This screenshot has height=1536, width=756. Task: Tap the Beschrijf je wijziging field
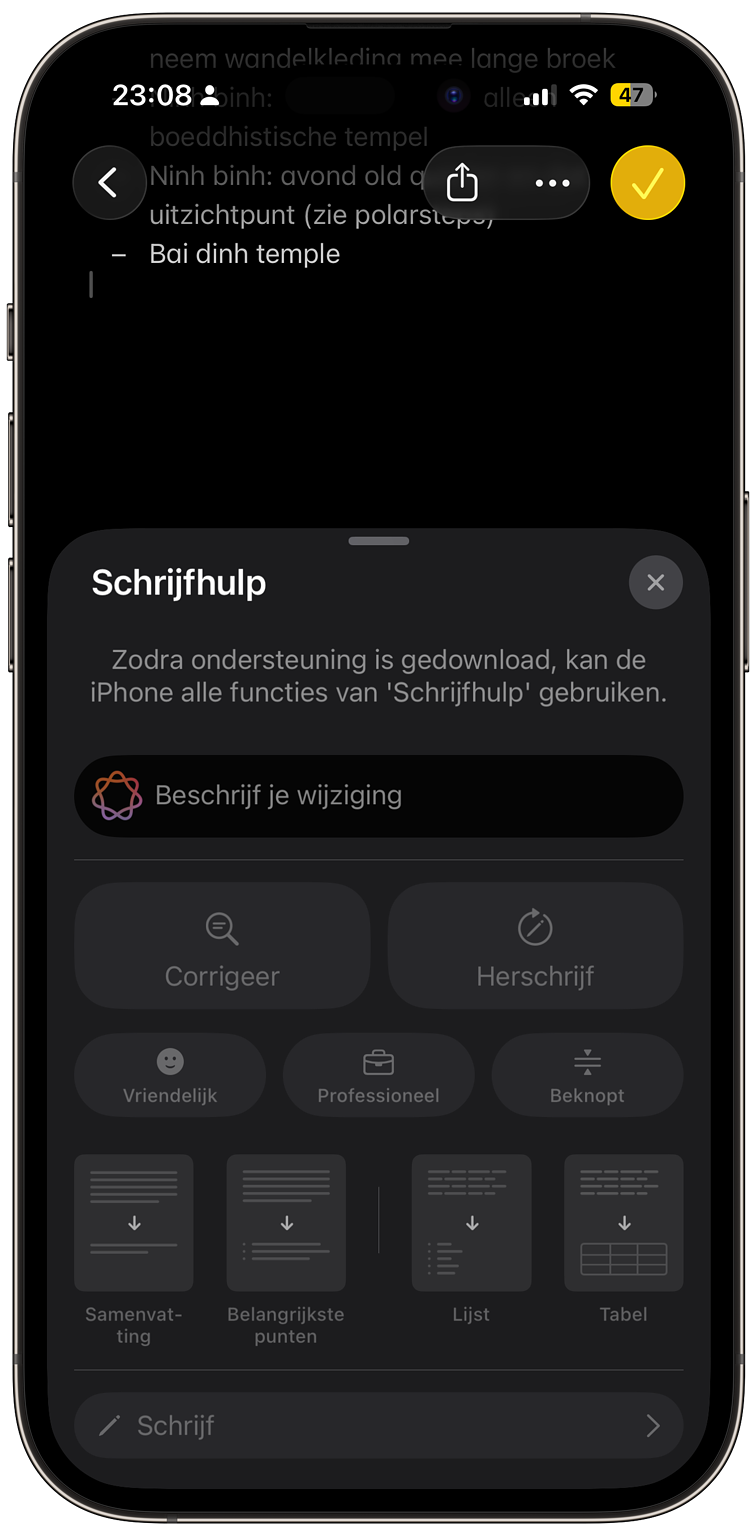(x=378, y=796)
